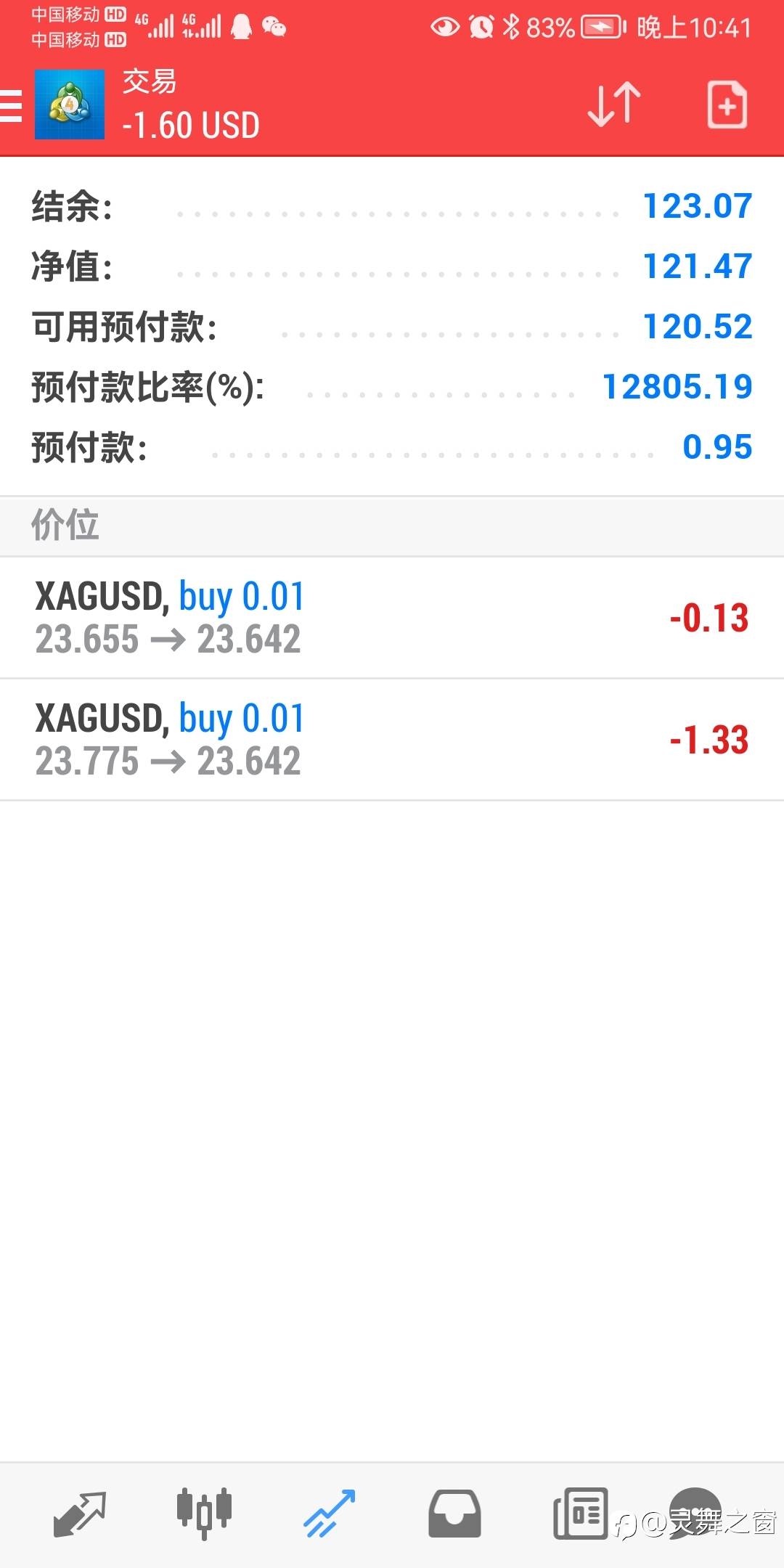Open the hamburger drawer menu
Viewport: 784px width, 1568px height.
10,106
